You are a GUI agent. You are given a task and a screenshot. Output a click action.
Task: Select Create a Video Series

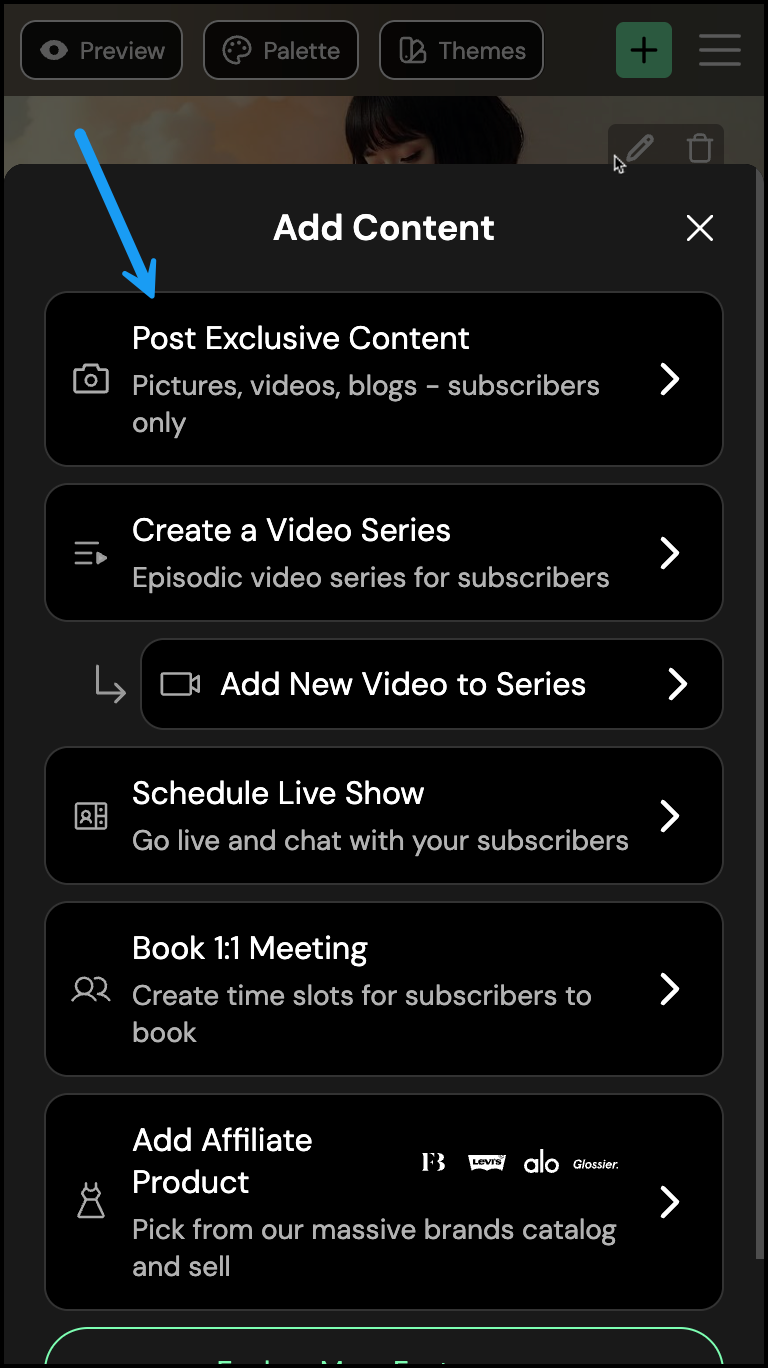(384, 553)
